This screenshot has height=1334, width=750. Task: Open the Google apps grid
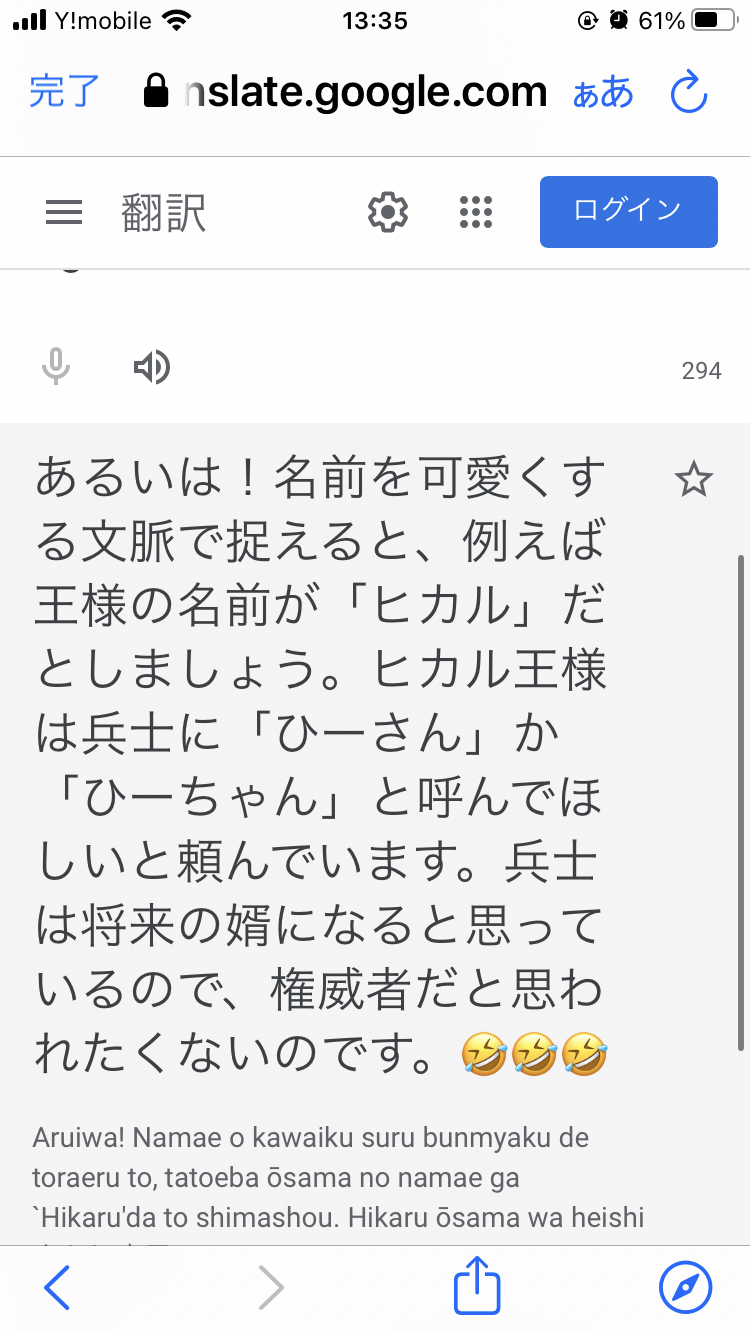pyautogui.click(x=476, y=212)
